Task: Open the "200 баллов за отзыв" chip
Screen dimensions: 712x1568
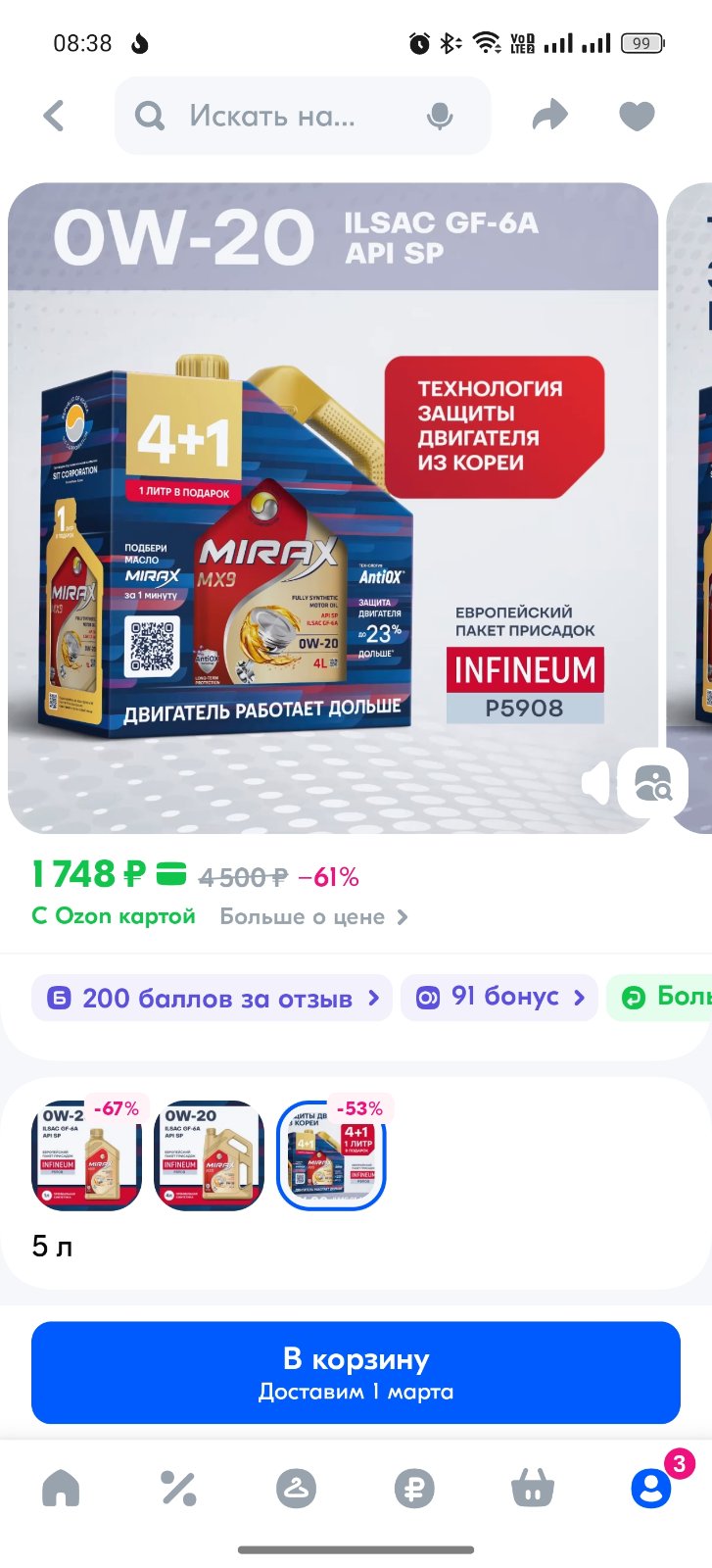Action: coord(212,998)
